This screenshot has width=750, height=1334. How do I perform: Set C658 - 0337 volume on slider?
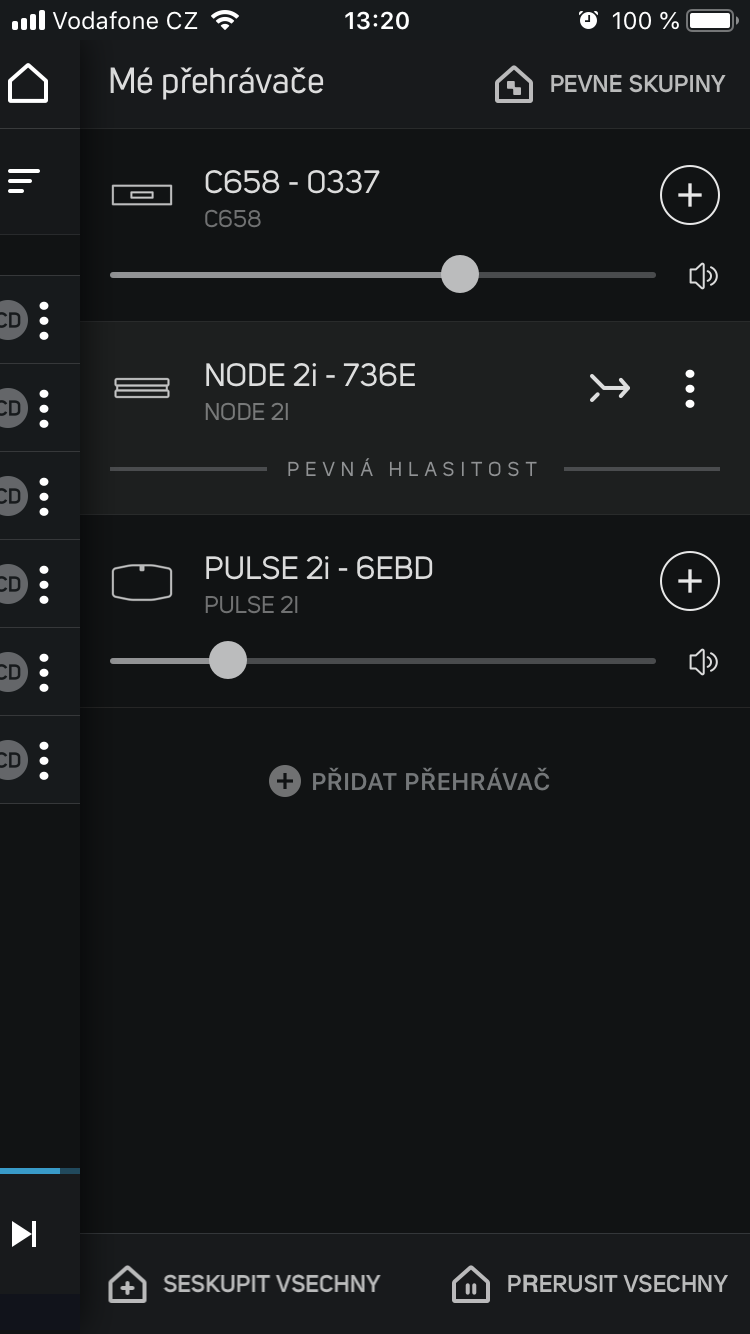pos(383,275)
